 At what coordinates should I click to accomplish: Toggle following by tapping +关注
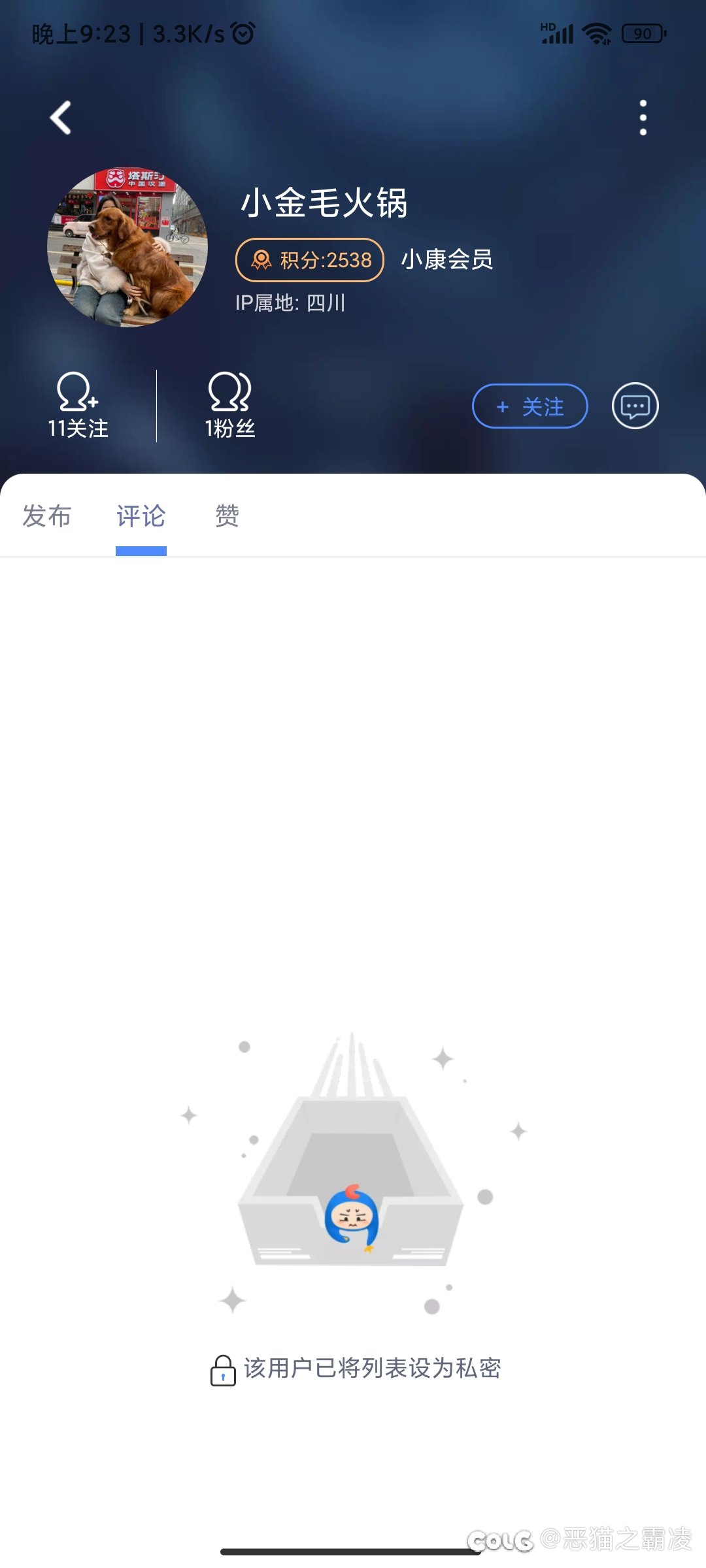pos(529,405)
